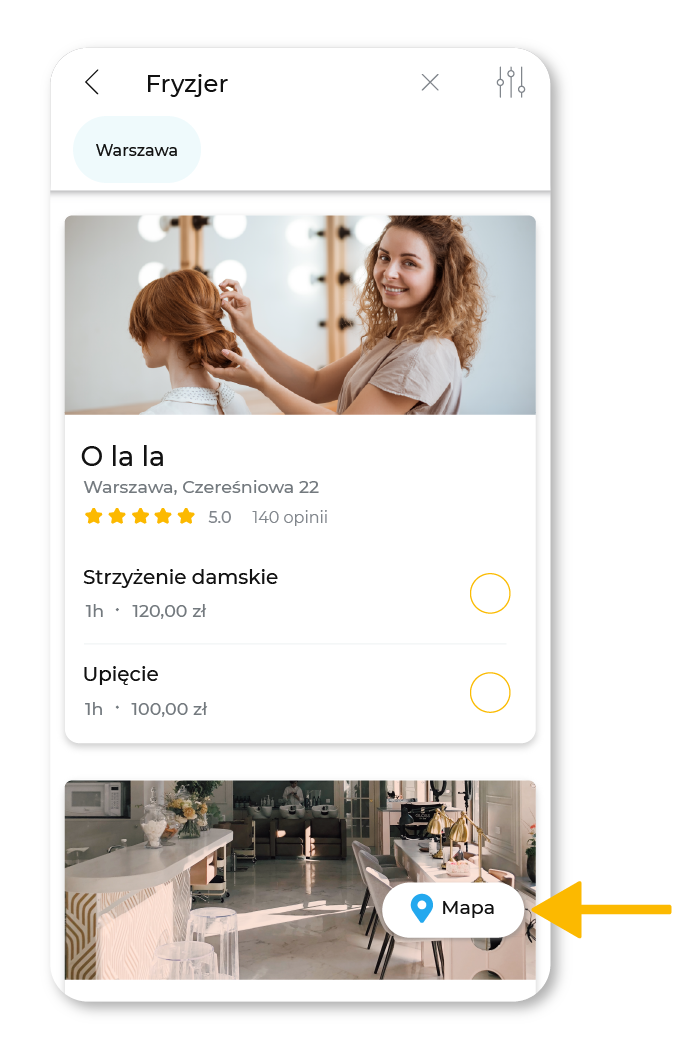Clear the Fryzjer search with X

click(430, 83)
